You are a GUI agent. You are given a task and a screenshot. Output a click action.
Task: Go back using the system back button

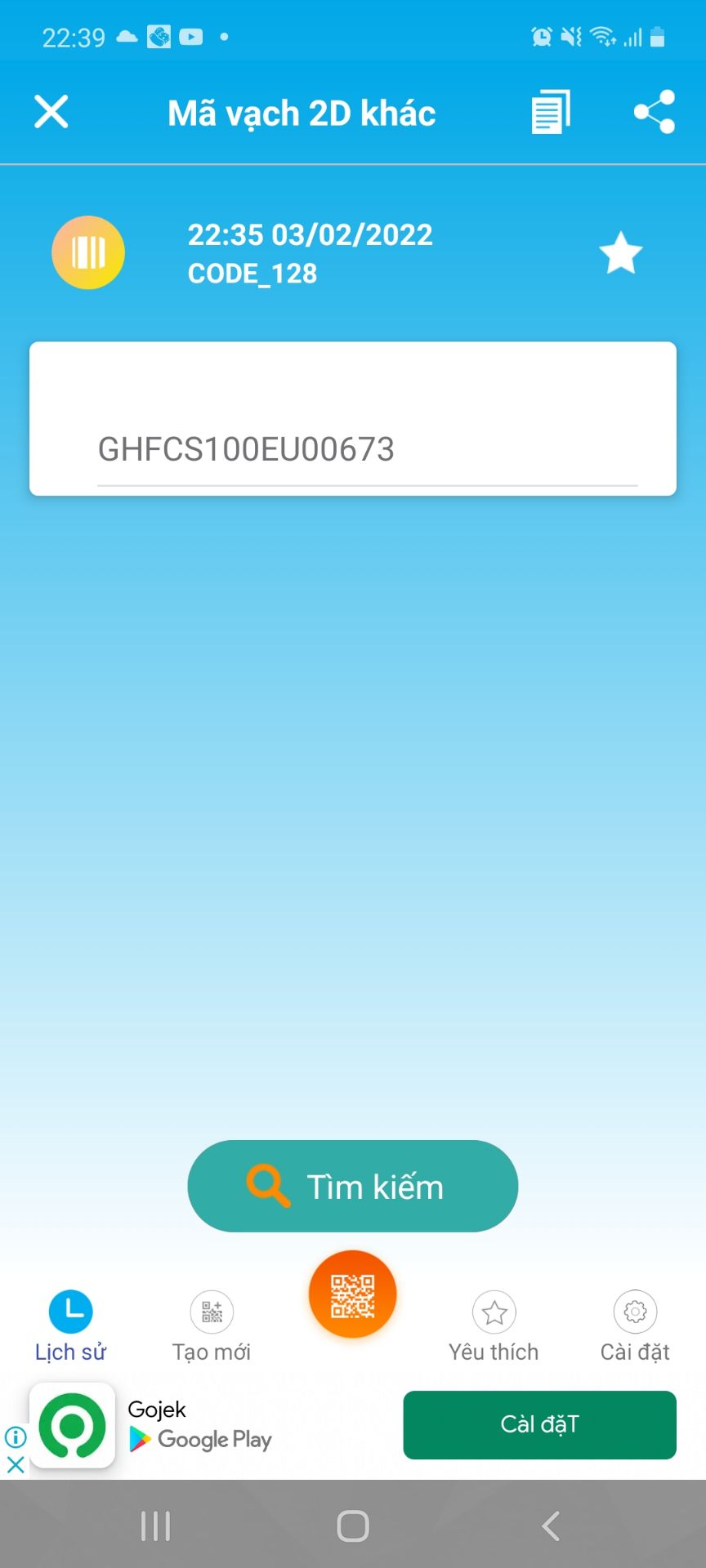551,1526
